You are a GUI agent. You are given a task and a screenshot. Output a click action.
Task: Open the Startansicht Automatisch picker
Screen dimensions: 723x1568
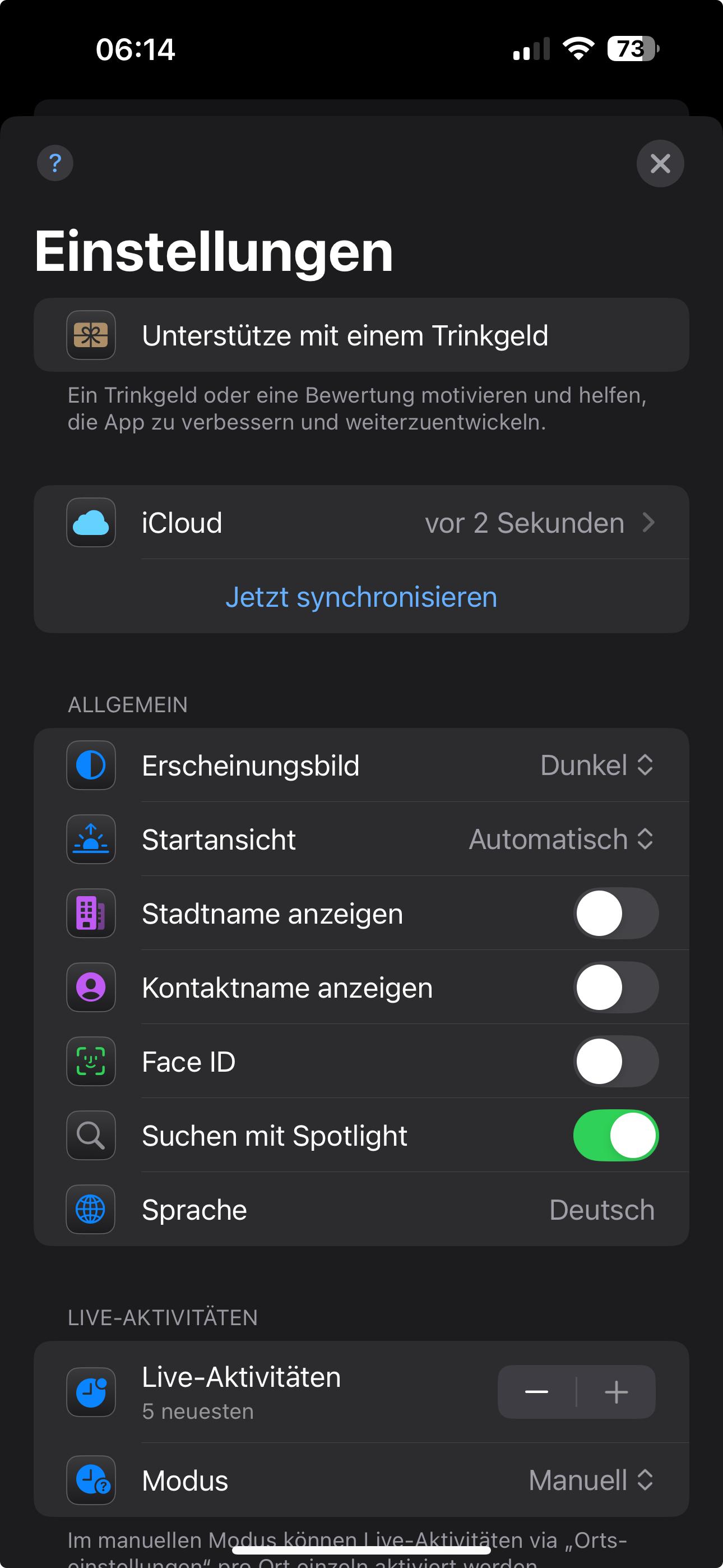tap(560, 840)
